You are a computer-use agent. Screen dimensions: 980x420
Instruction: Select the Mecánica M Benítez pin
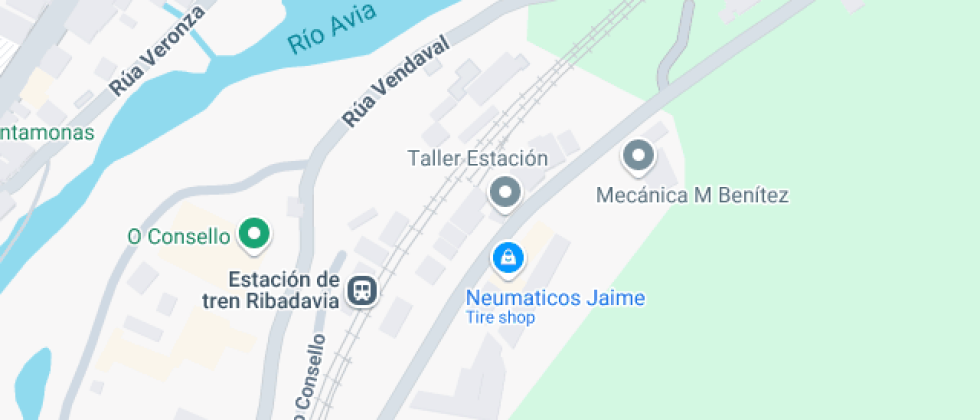coord(637,156)
